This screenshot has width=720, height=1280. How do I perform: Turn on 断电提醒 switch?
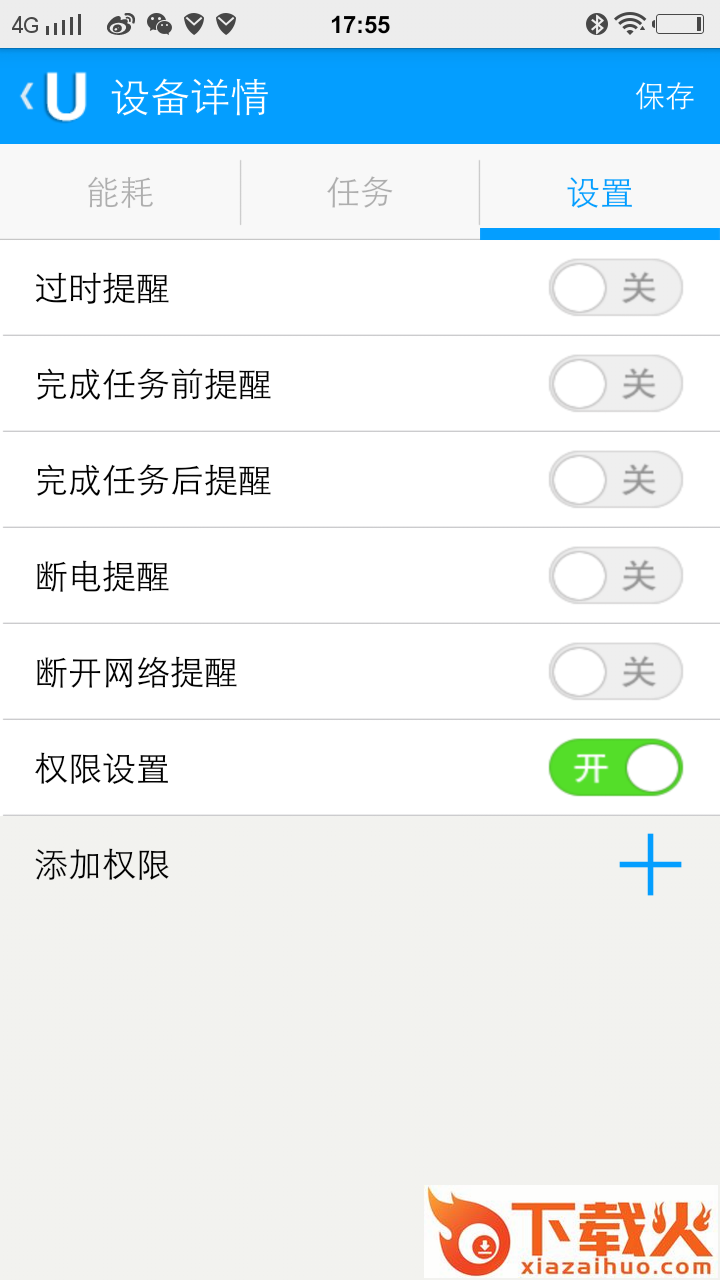point(615,576)
